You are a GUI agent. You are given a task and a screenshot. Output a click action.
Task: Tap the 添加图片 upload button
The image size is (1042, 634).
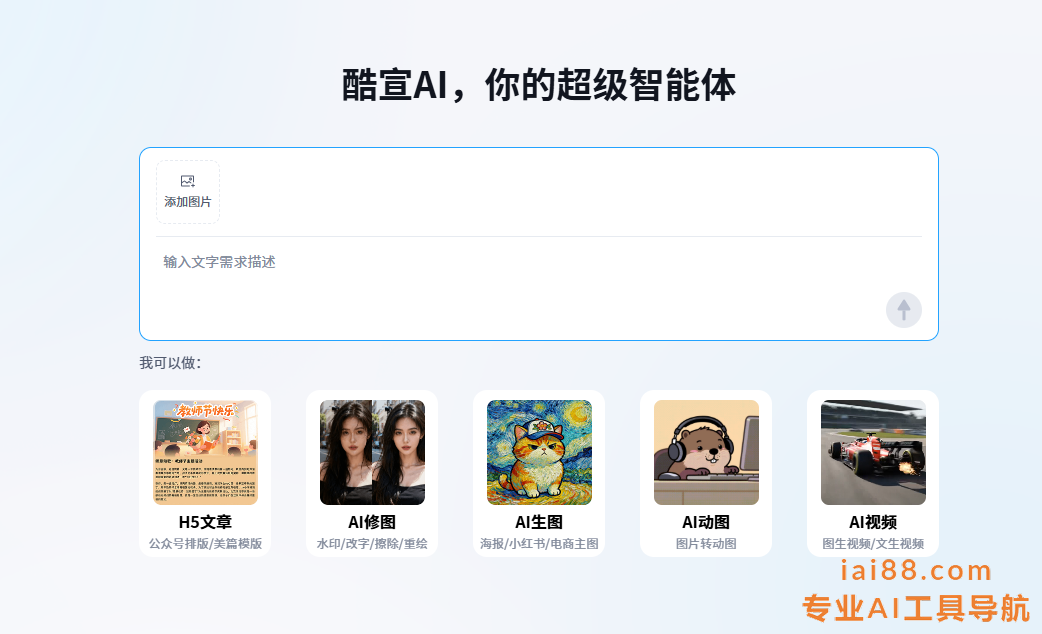tap(188, 191)
